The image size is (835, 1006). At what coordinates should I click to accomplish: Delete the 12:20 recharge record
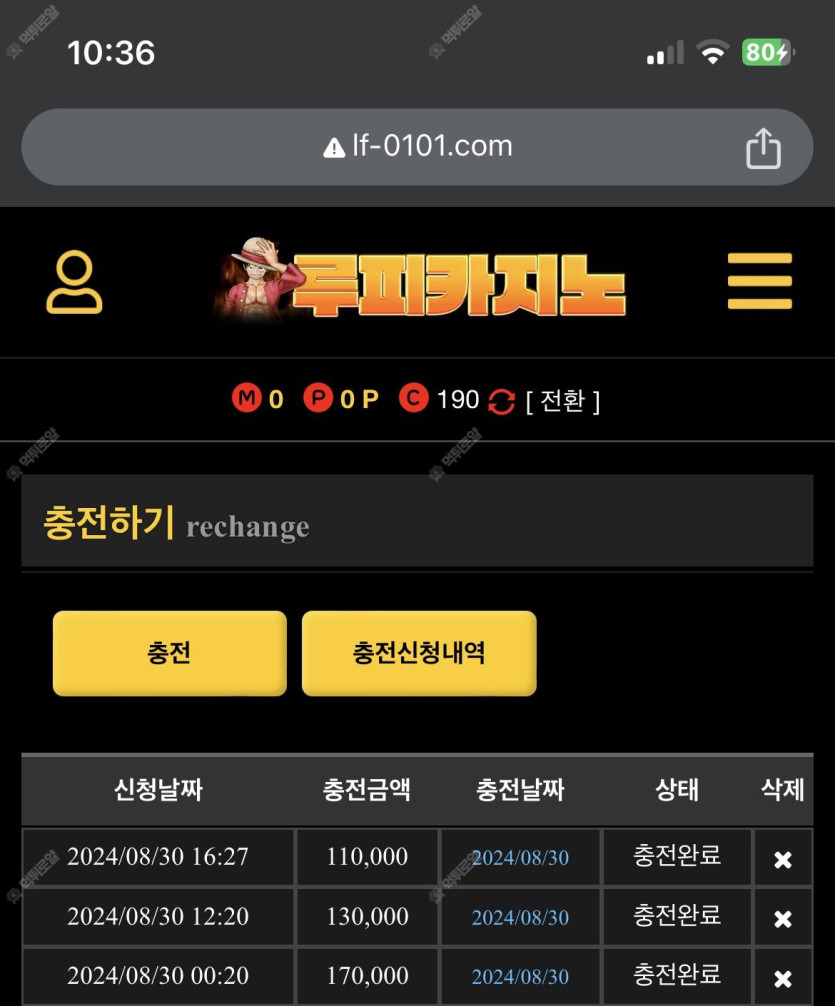click(783, 918)
